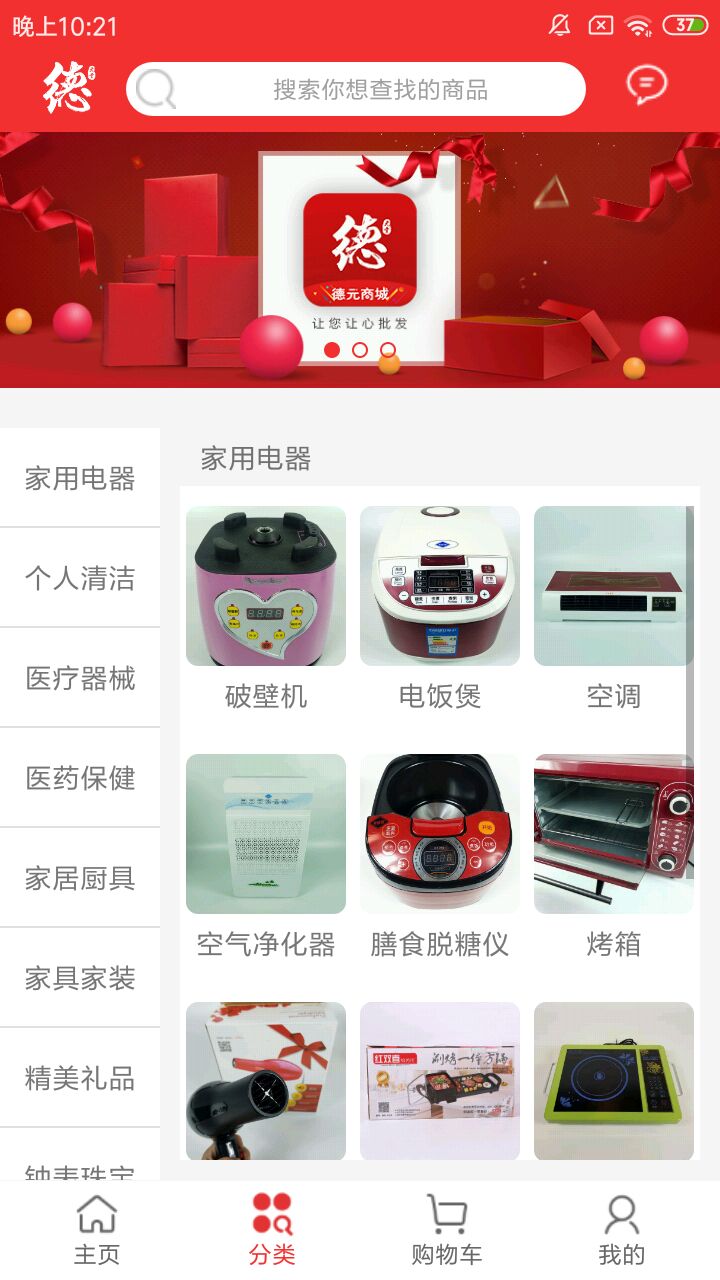Tap the second carousel indicator dot
The width and height of the screenshot is (720, 1280).
tap(359, 349)
